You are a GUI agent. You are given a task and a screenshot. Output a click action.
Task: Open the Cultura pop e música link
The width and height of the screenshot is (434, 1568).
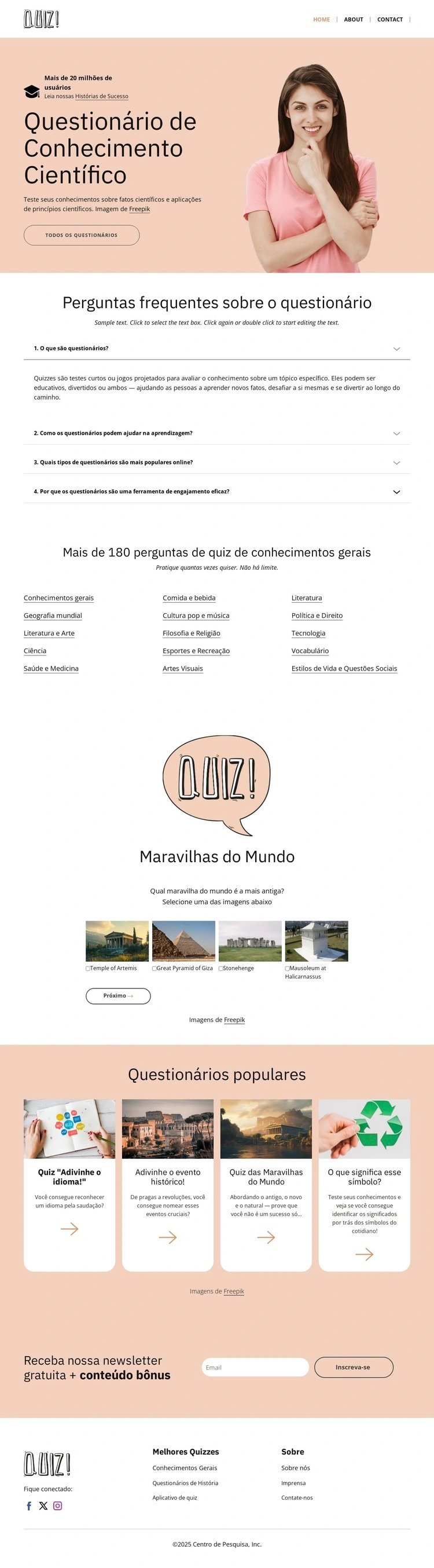click(x=196, y=616)
